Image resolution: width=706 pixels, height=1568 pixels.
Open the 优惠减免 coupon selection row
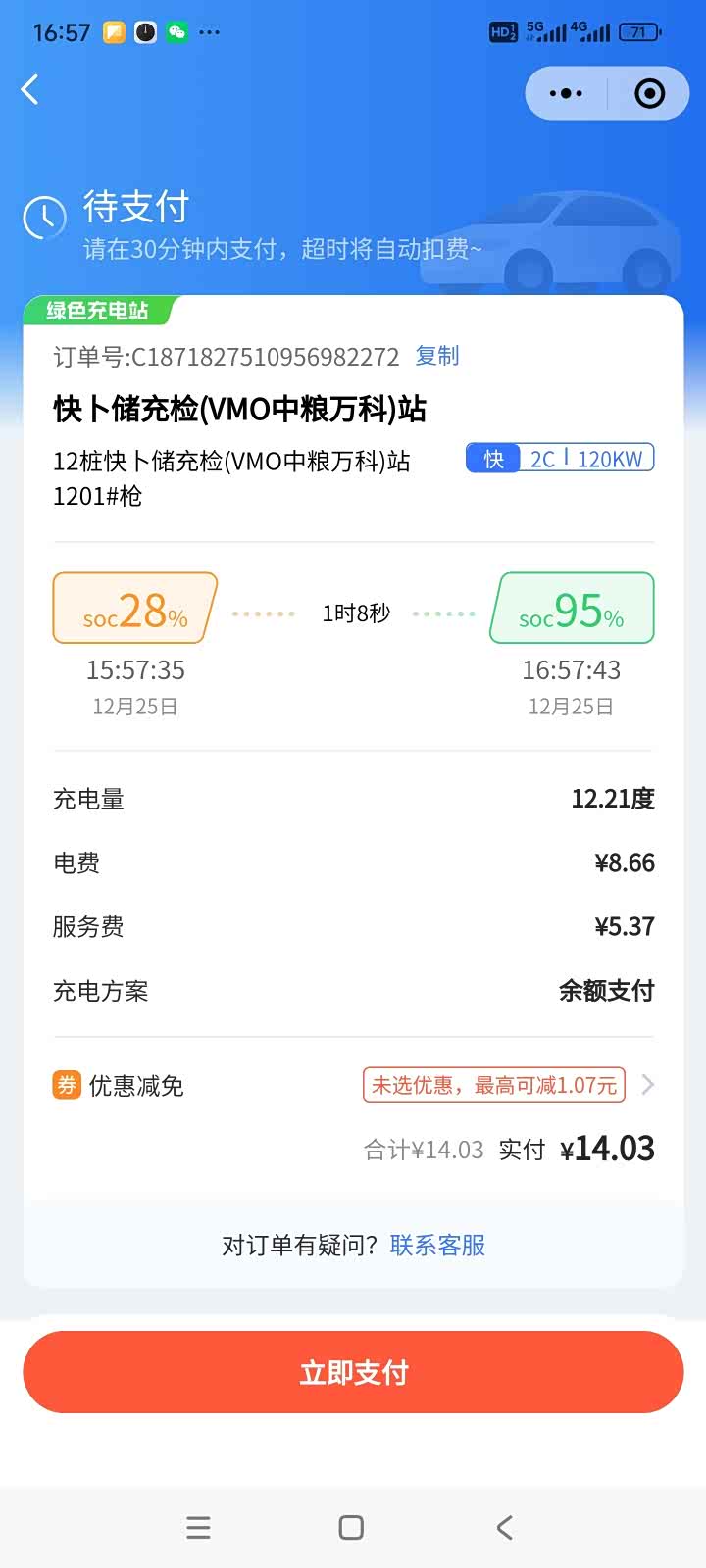point(353,1085)
